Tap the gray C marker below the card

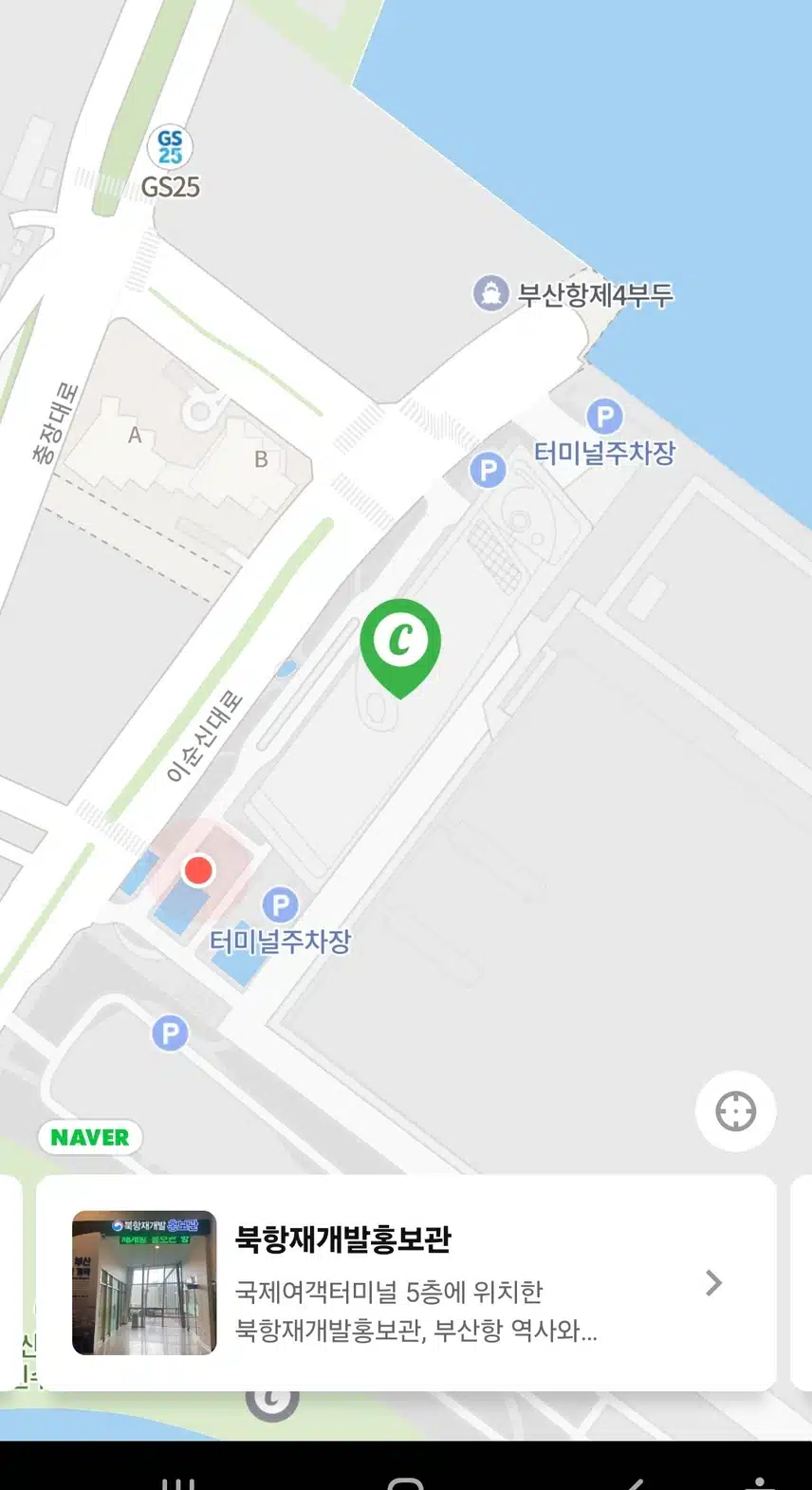(x=272, y=1402)
